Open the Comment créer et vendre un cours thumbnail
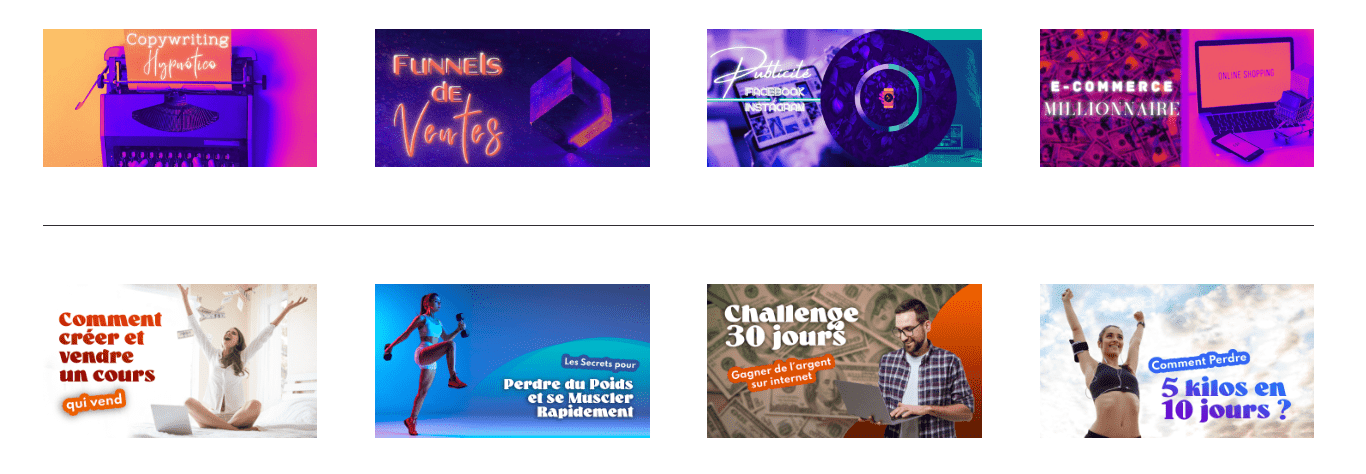Screen dimensions: 1366x474 180,361
